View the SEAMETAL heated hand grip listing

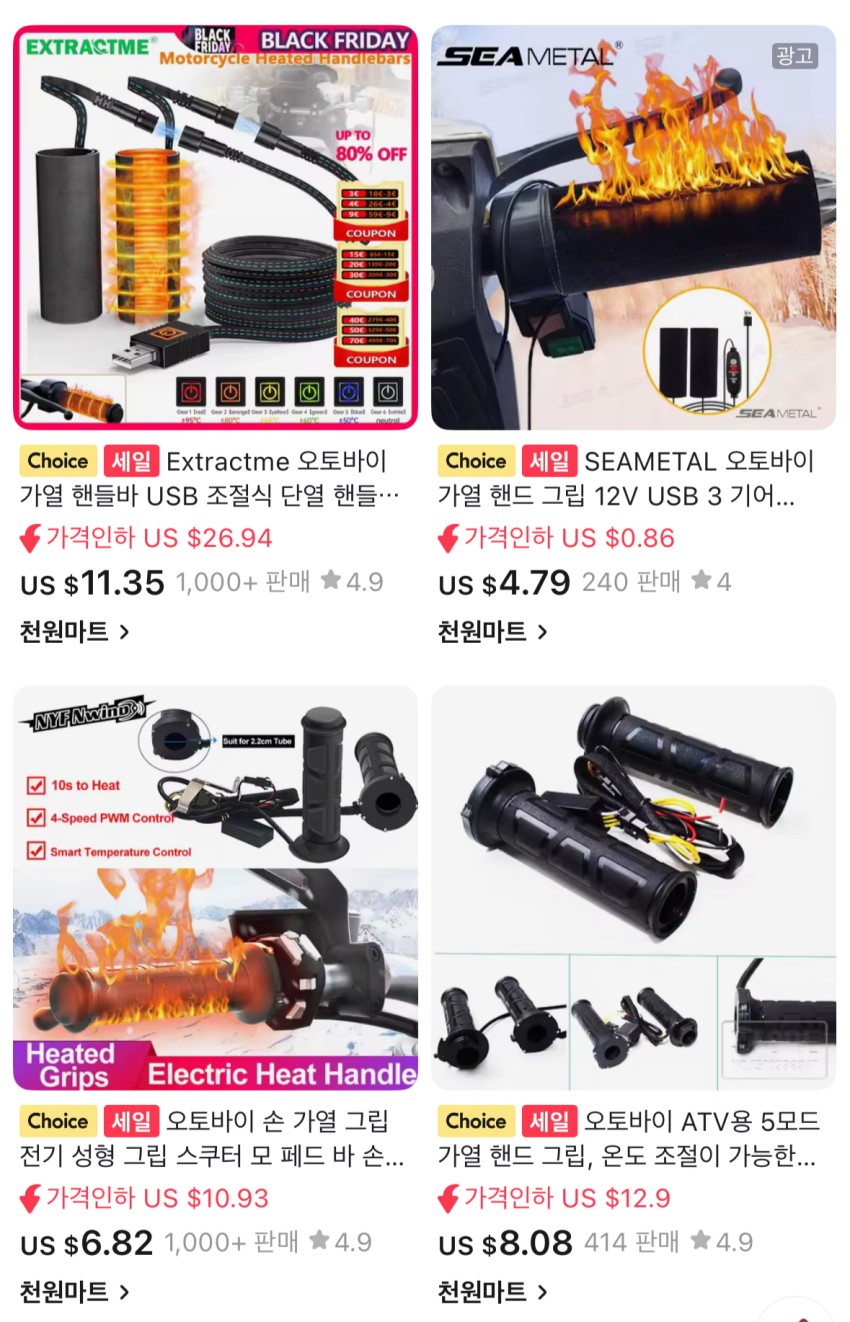pos(633,228)
